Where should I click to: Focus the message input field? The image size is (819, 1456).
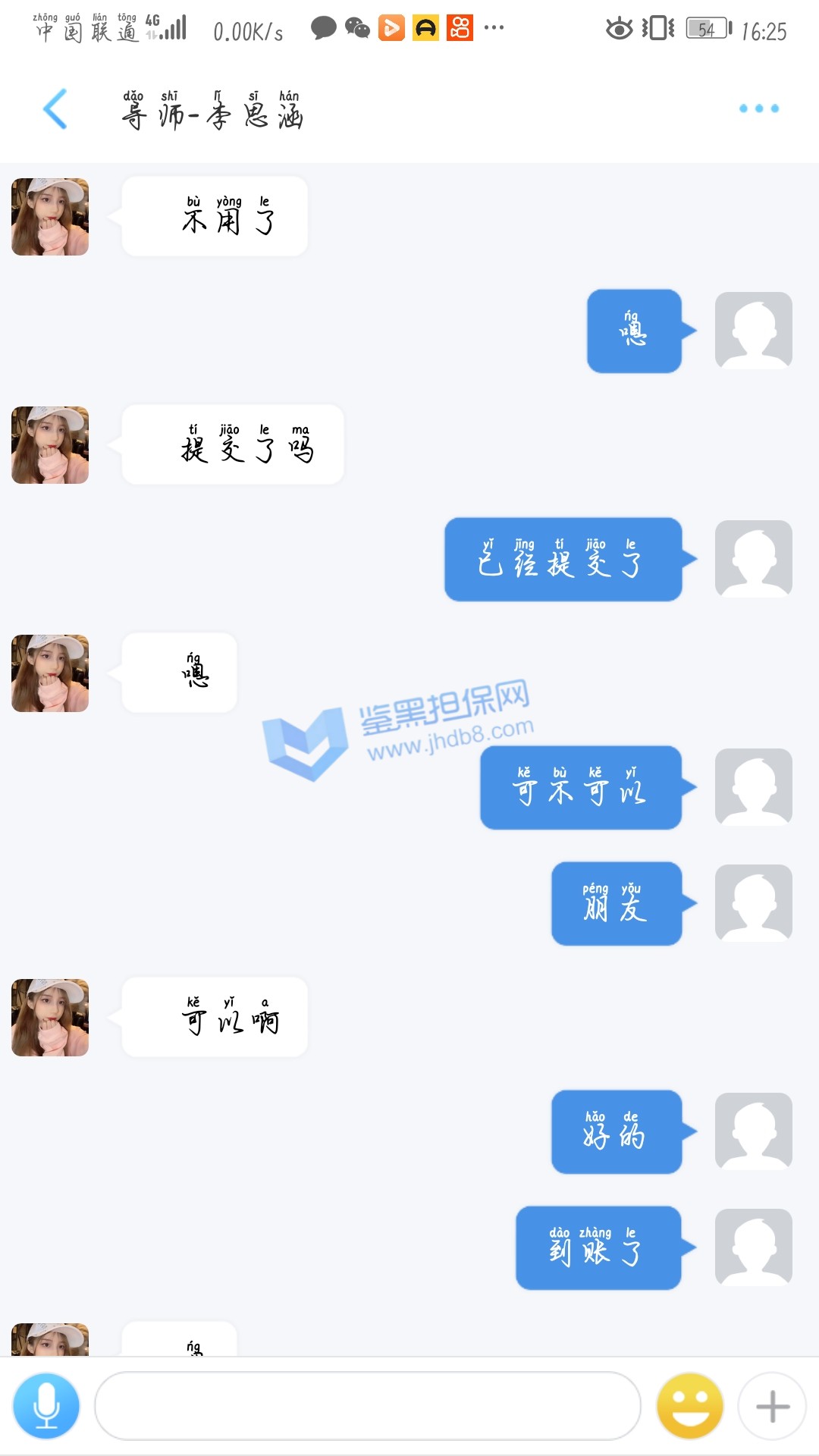tap(367, 1406)
